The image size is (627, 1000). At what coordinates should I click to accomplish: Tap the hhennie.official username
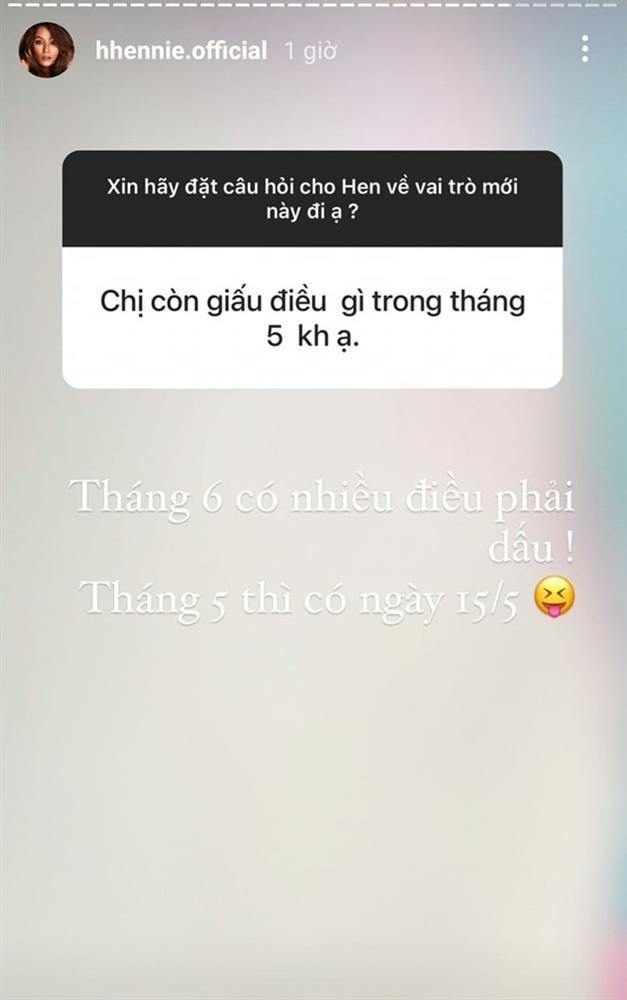(x=180, y=50)
